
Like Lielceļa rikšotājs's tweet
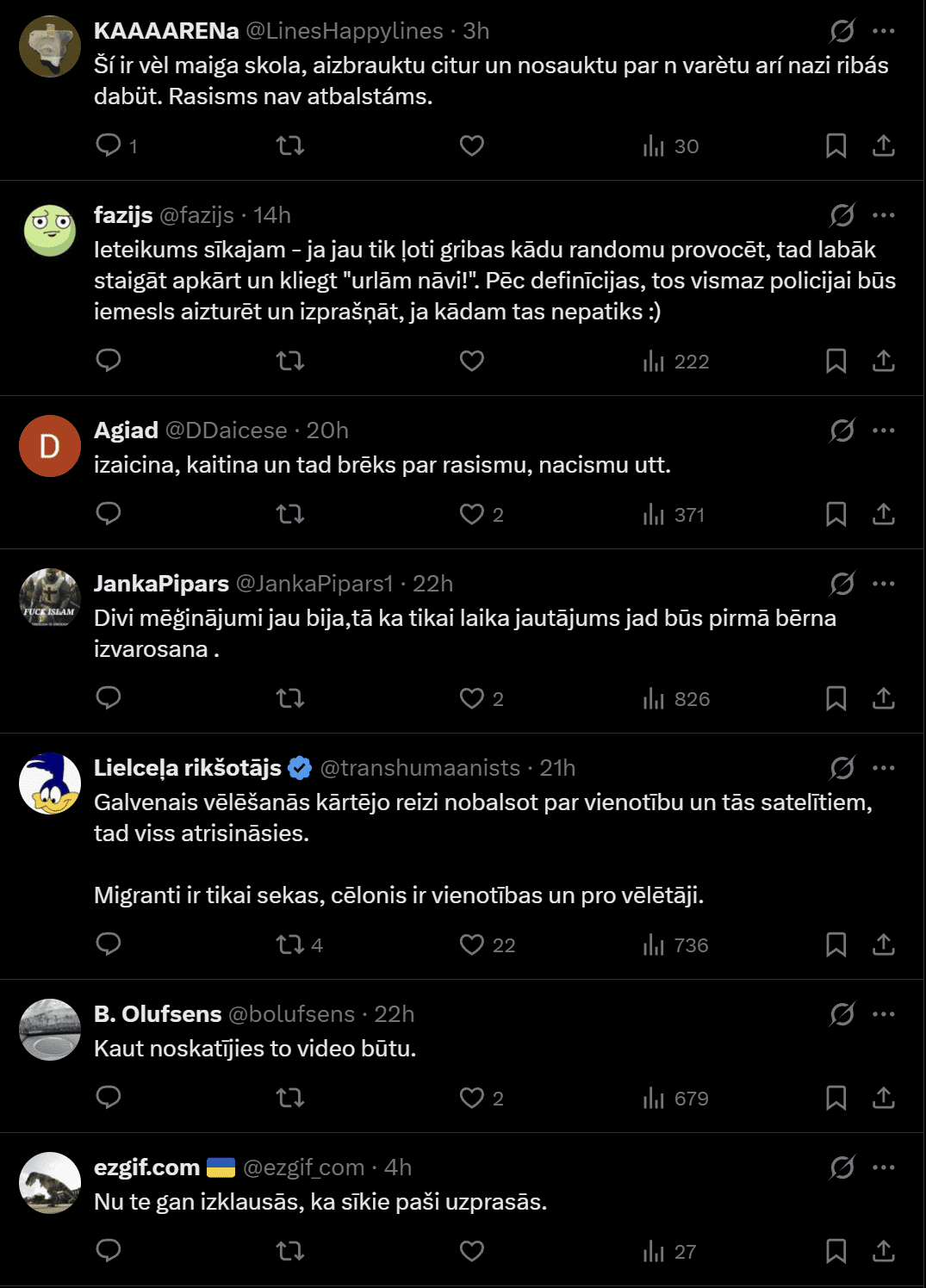(471, 944)
